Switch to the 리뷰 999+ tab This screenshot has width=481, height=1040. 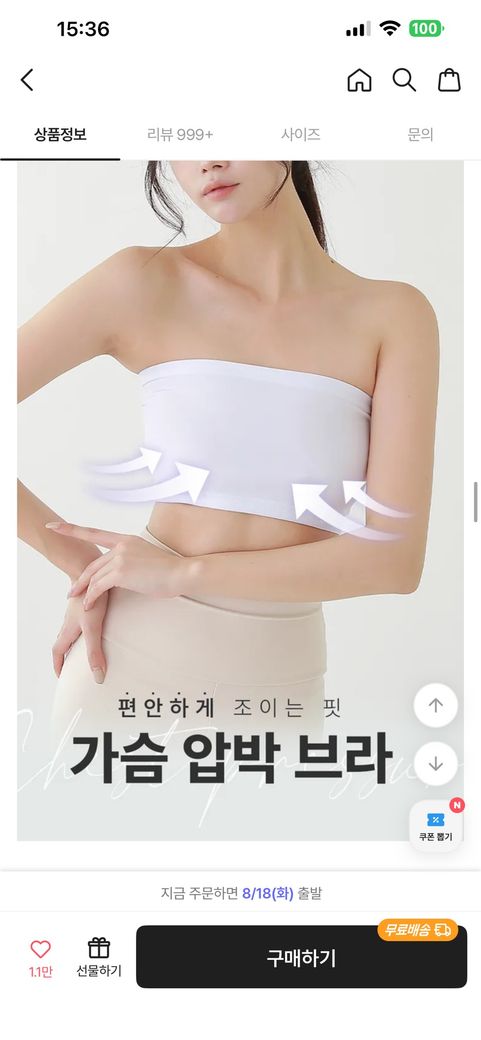click(180, 135)
